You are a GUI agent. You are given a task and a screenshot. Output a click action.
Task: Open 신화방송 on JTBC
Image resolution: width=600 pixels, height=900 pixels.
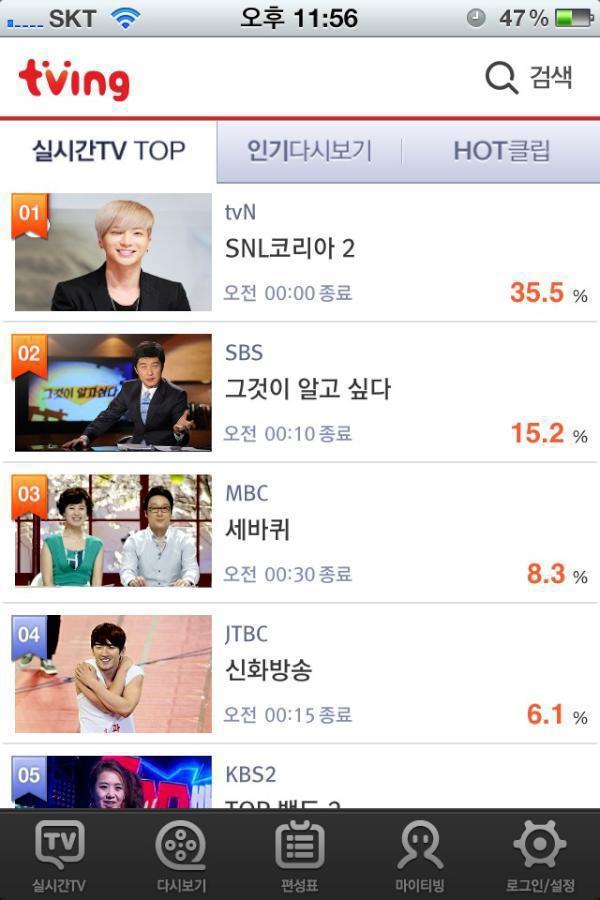300,673
